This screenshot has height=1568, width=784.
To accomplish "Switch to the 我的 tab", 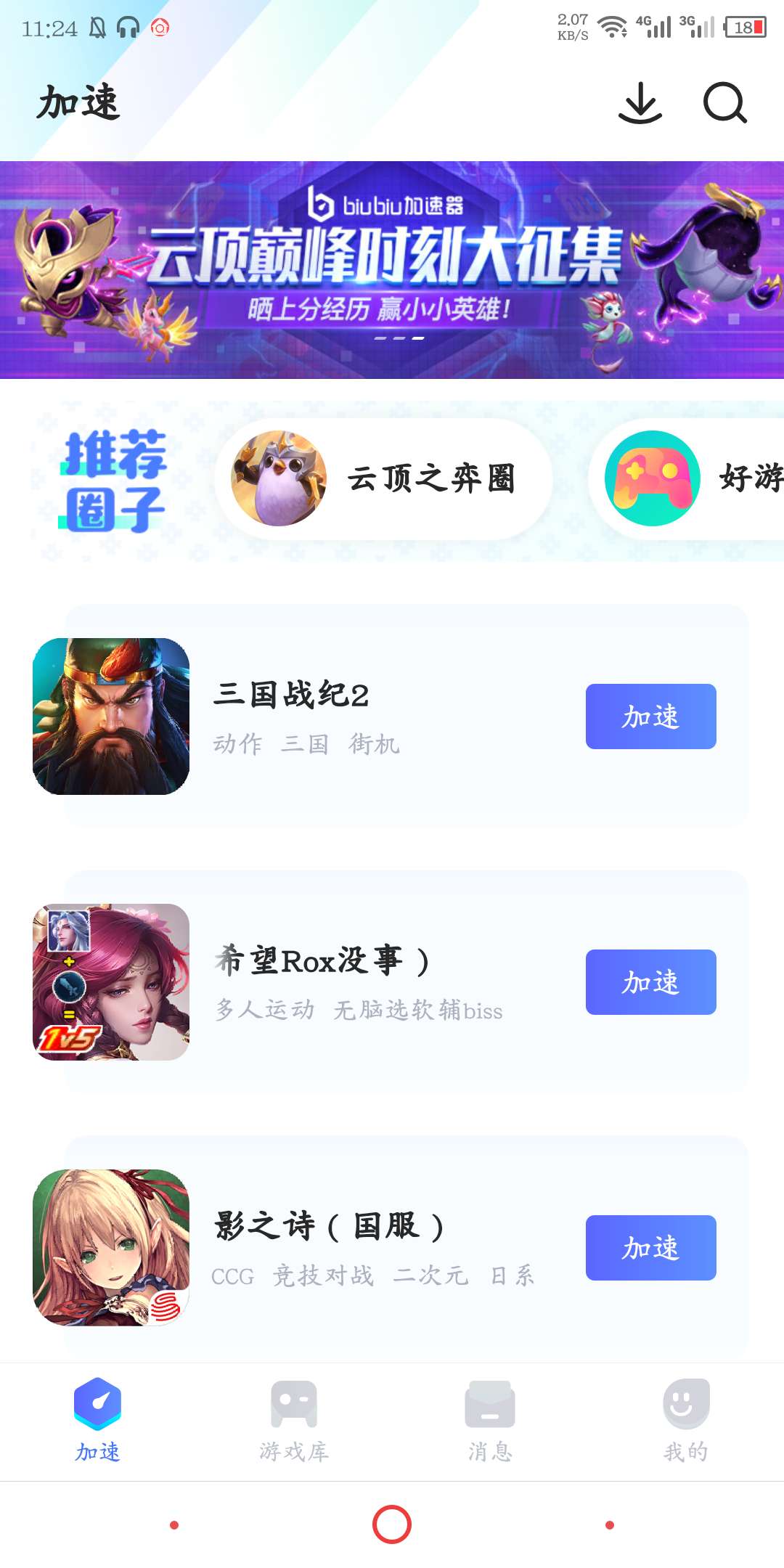I will 686,1421.
